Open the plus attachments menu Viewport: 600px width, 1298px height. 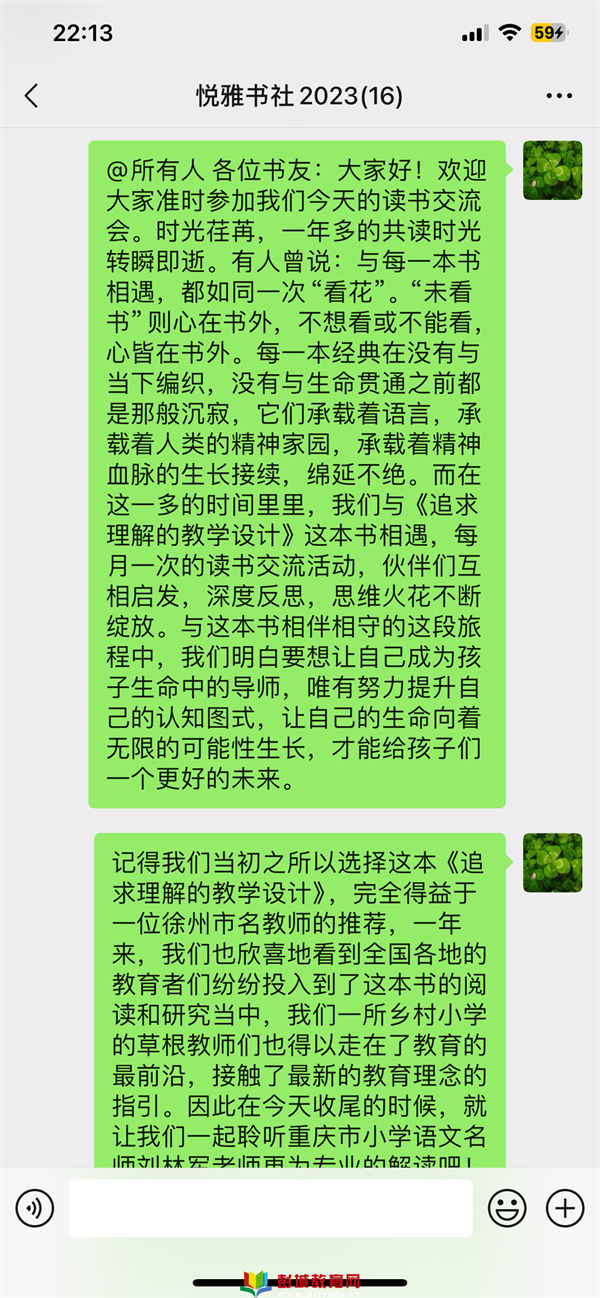click(565, 1208)
